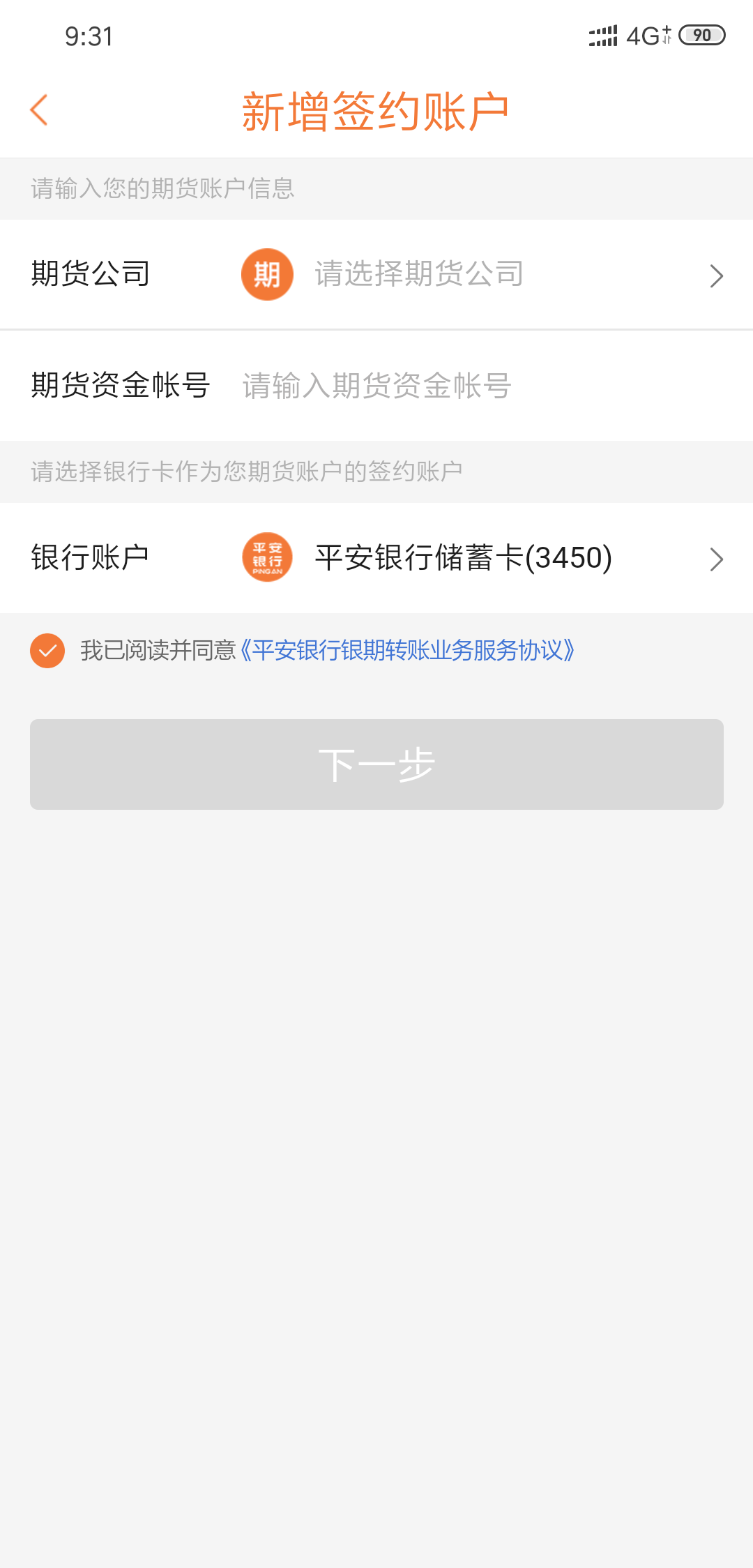Open the 期货公司 selection row
The height and width of the screenshot is (1568, 753).
click(x=376, y=274)
